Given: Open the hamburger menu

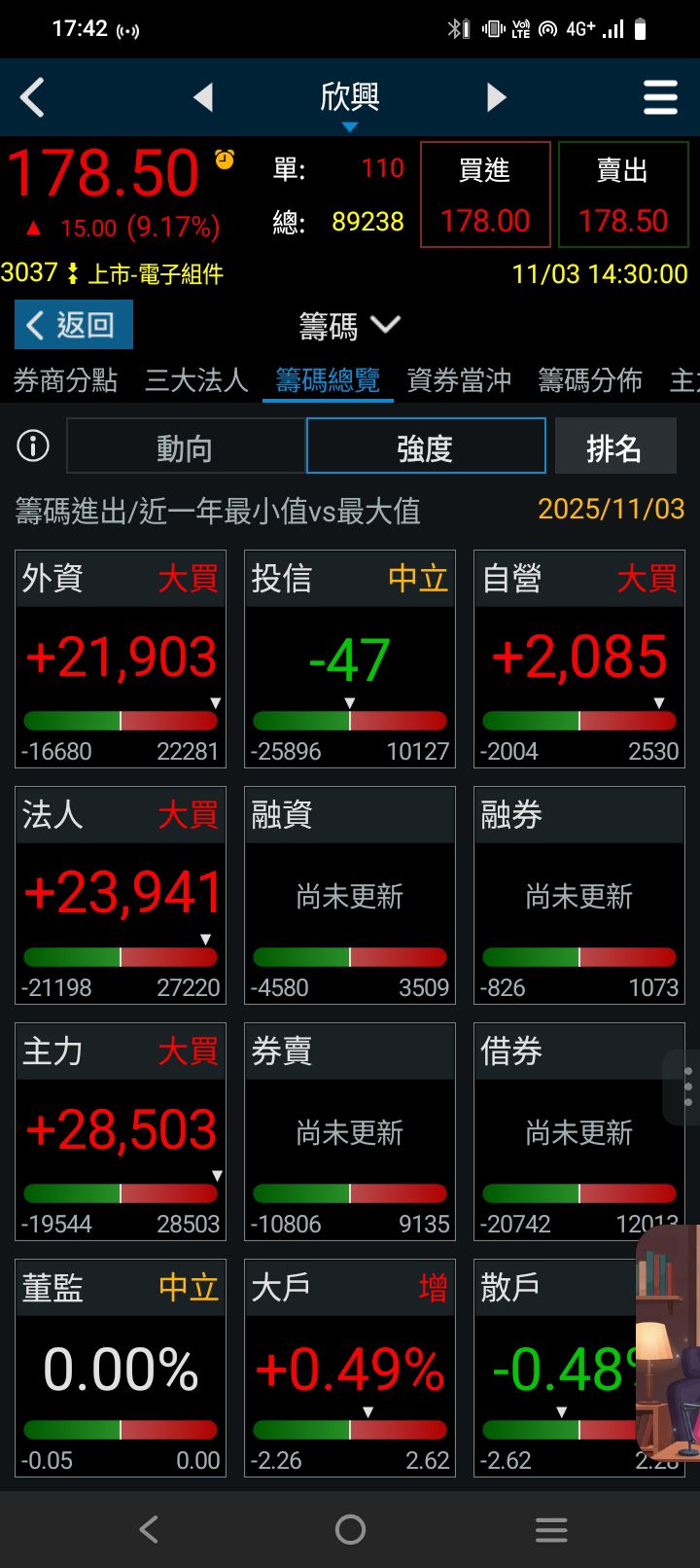Looking at the screenshot, I should [660, 97].
